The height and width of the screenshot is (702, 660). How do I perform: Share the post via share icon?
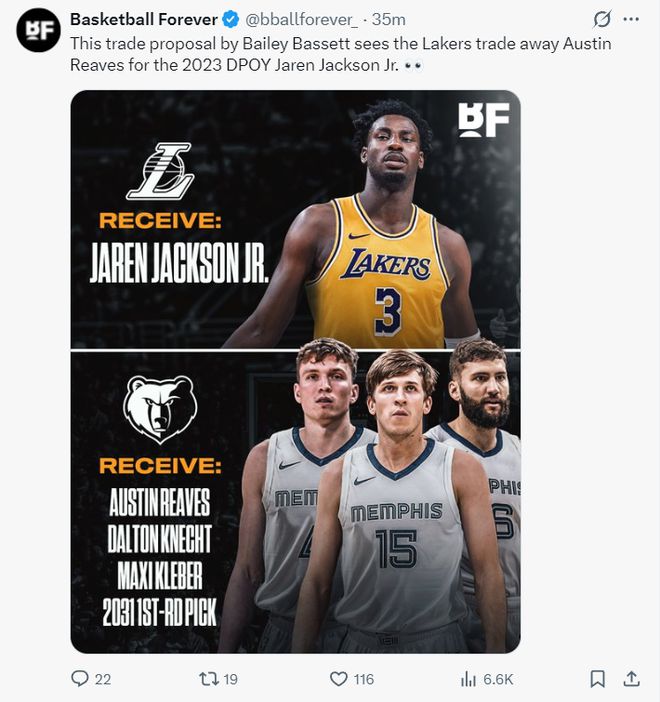[631, 679]
